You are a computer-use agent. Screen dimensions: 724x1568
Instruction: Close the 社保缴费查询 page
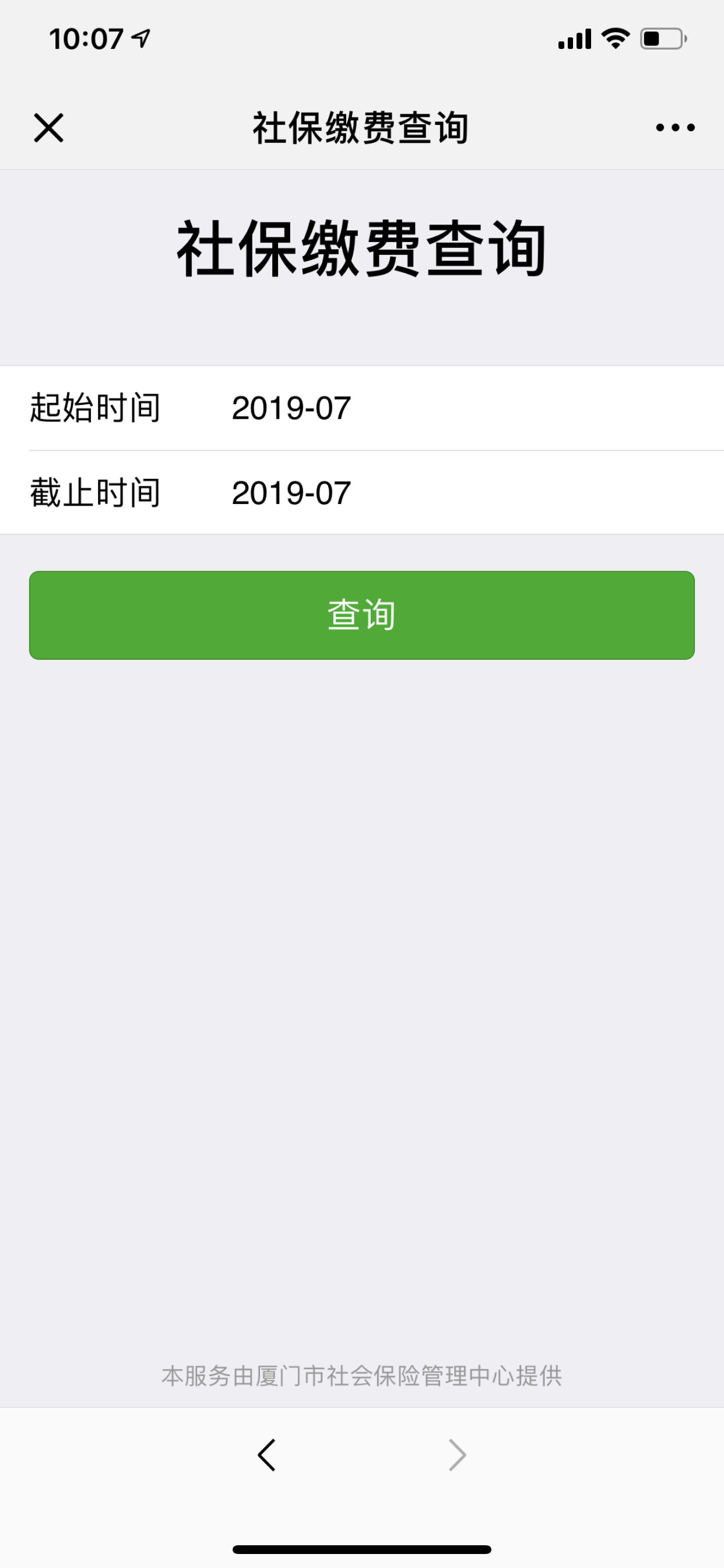tap(48, 128)
